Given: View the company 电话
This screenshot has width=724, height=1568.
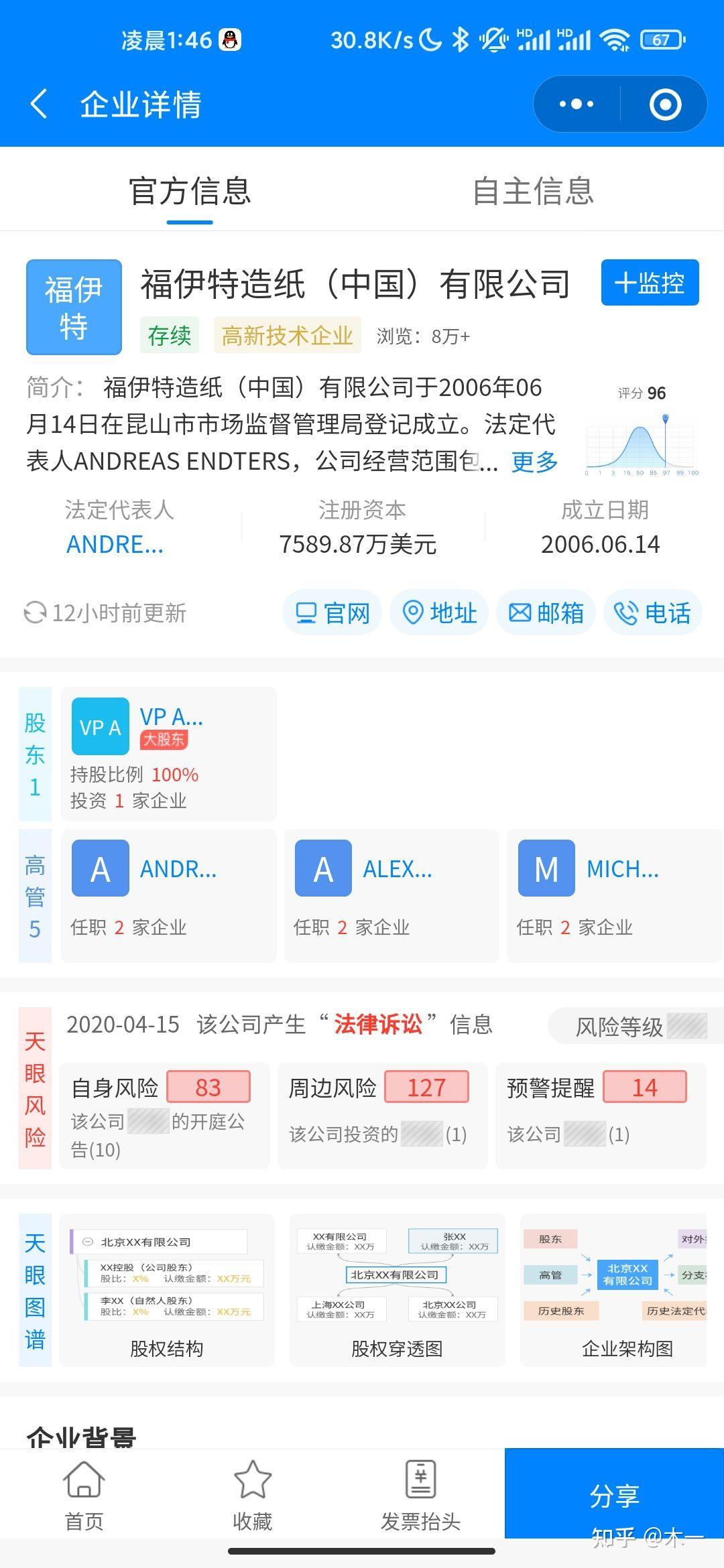Looking at the screenshot, I should [653, 612].
